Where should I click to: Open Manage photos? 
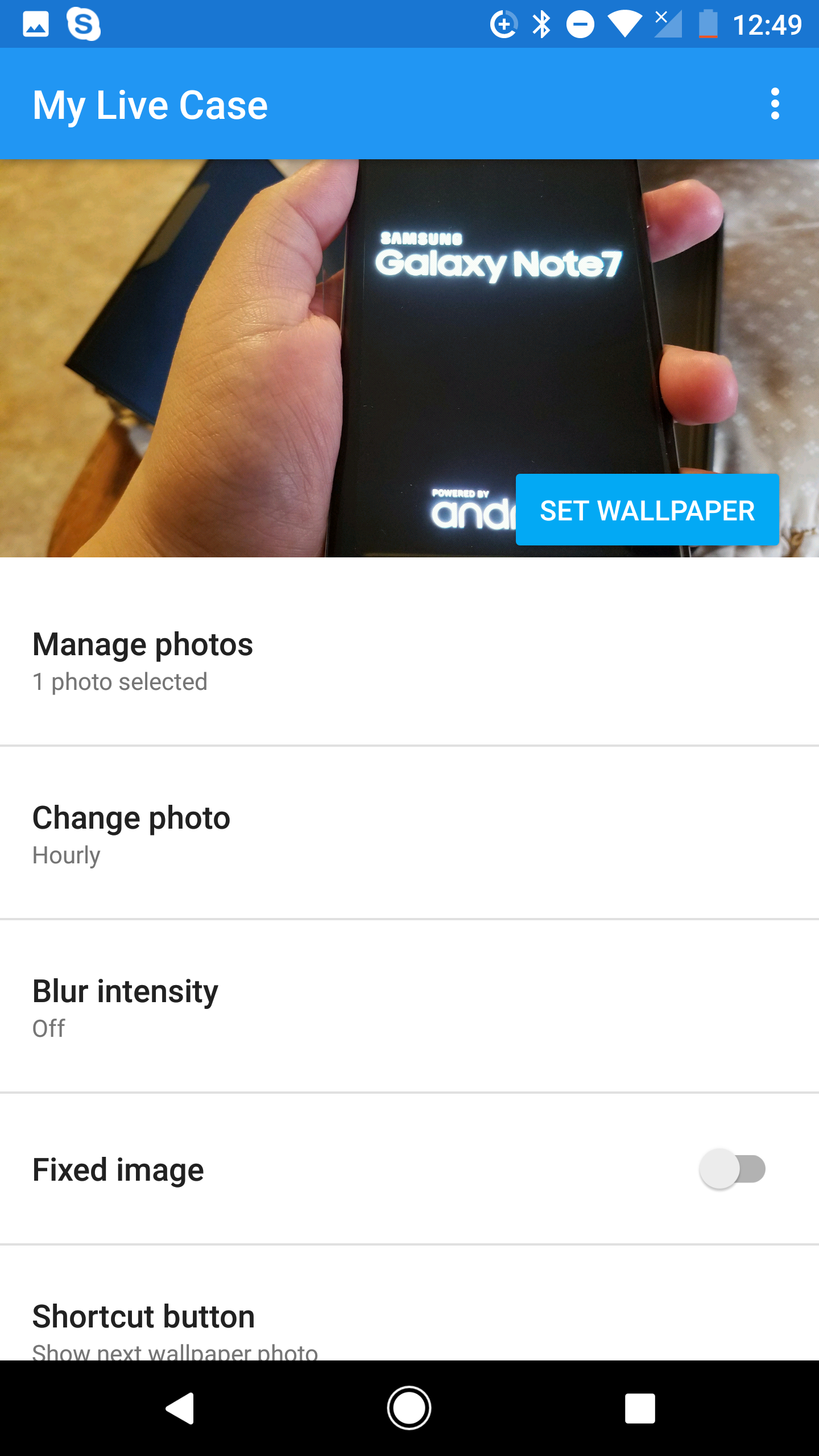(x=409, y=661)
